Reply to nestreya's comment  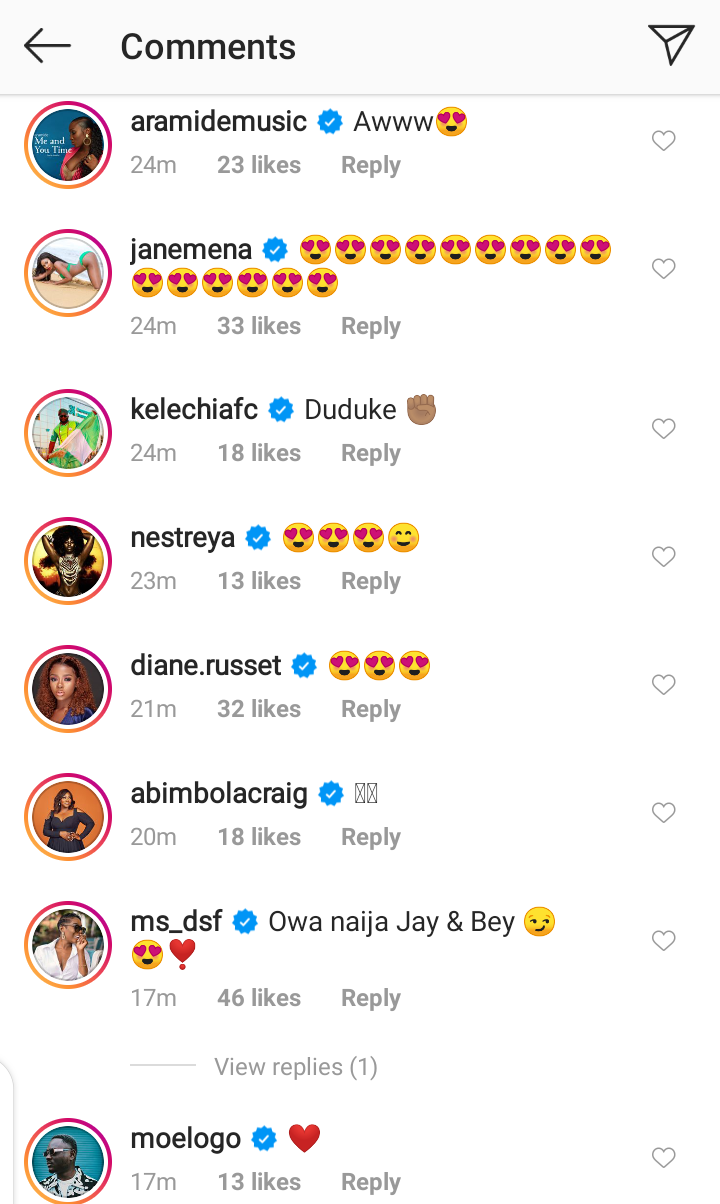pyautogui.click(x=370, y=581)
